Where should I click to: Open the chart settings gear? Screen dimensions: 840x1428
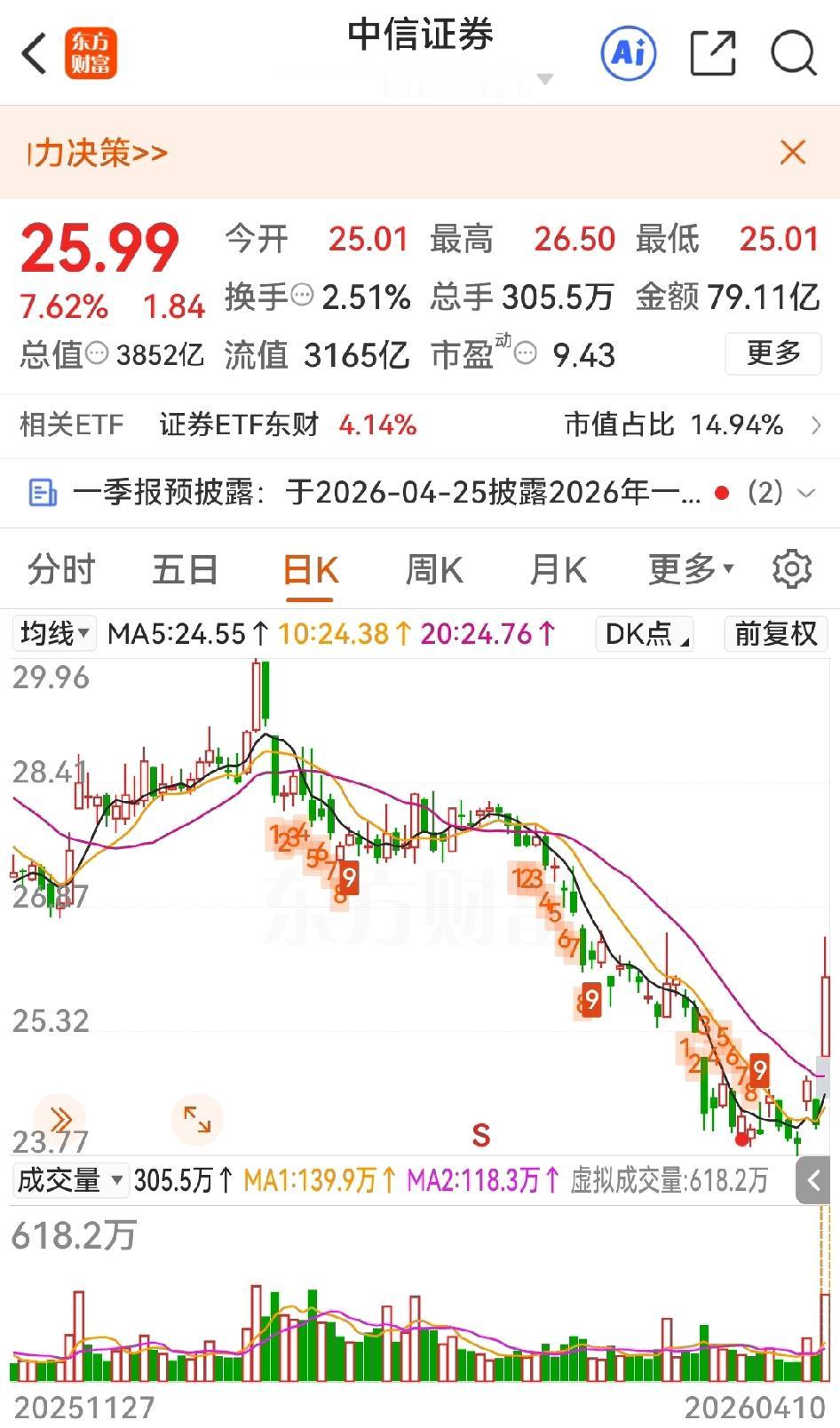793,568
